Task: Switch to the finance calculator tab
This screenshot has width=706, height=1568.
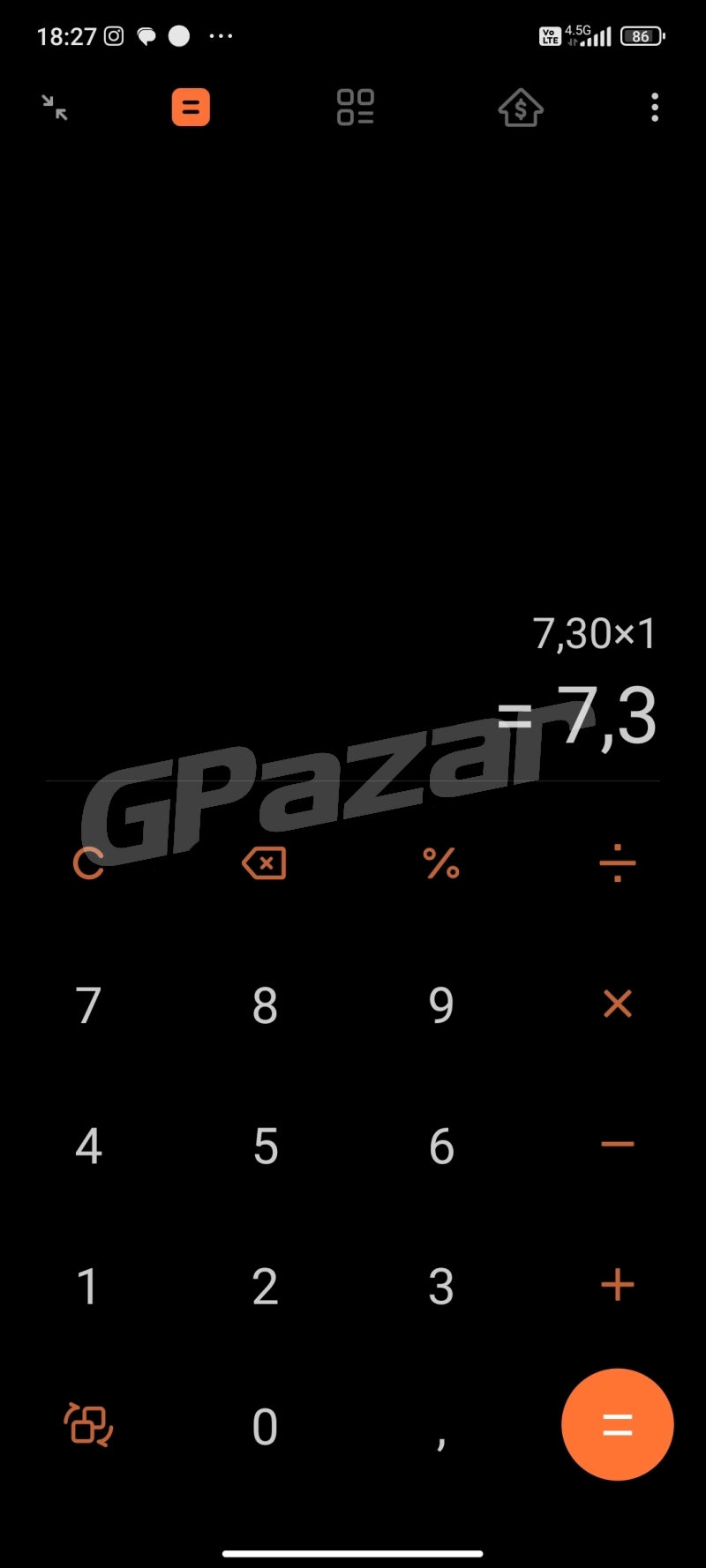Action: (x=521, y=108)
